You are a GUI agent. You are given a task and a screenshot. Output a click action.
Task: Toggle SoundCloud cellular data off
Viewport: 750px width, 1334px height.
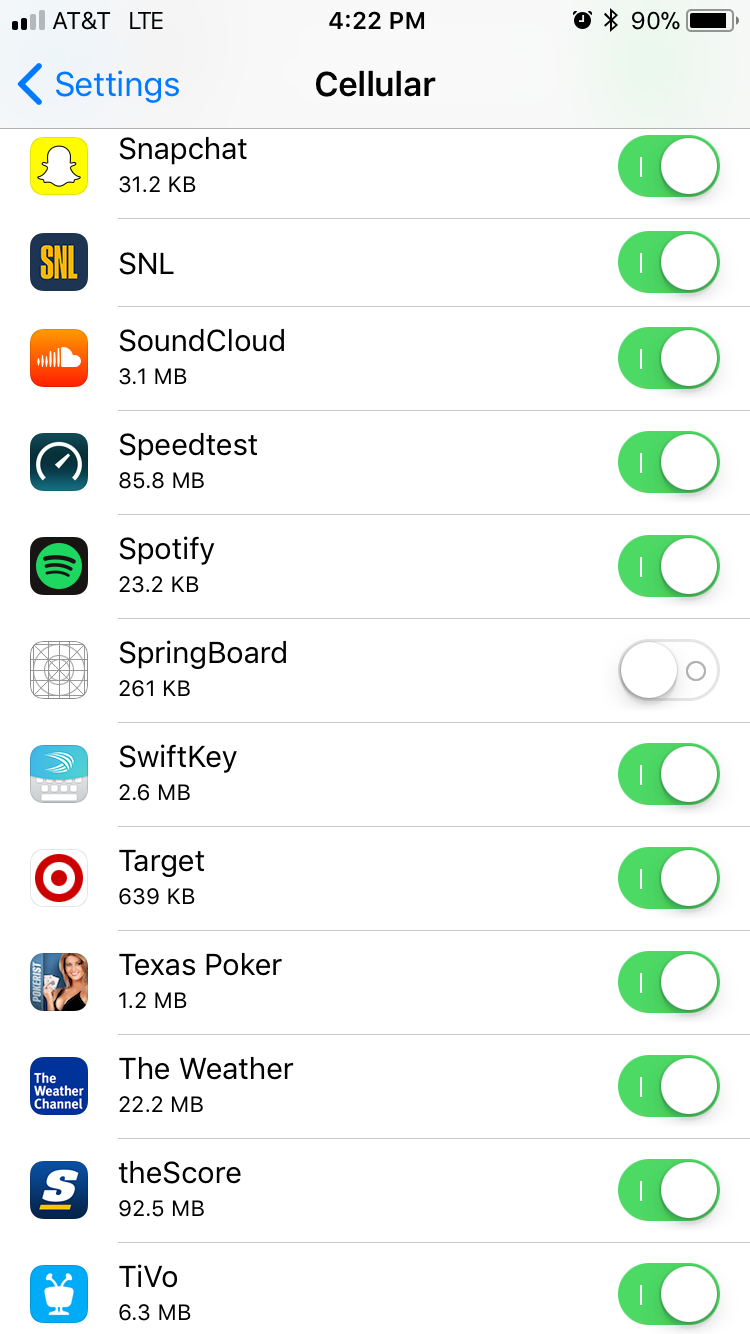point(668,358)
